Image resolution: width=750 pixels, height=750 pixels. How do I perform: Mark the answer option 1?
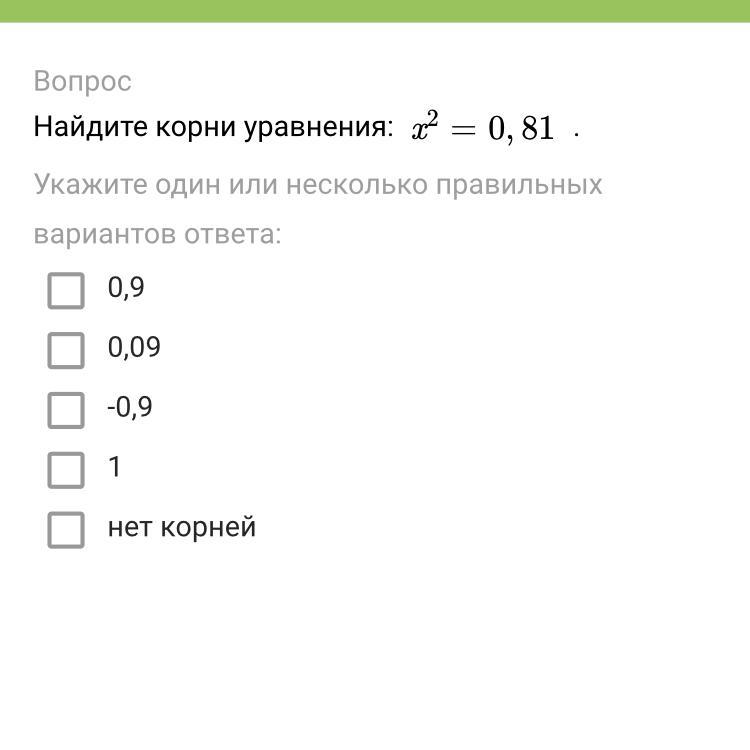tap(66, 469)
